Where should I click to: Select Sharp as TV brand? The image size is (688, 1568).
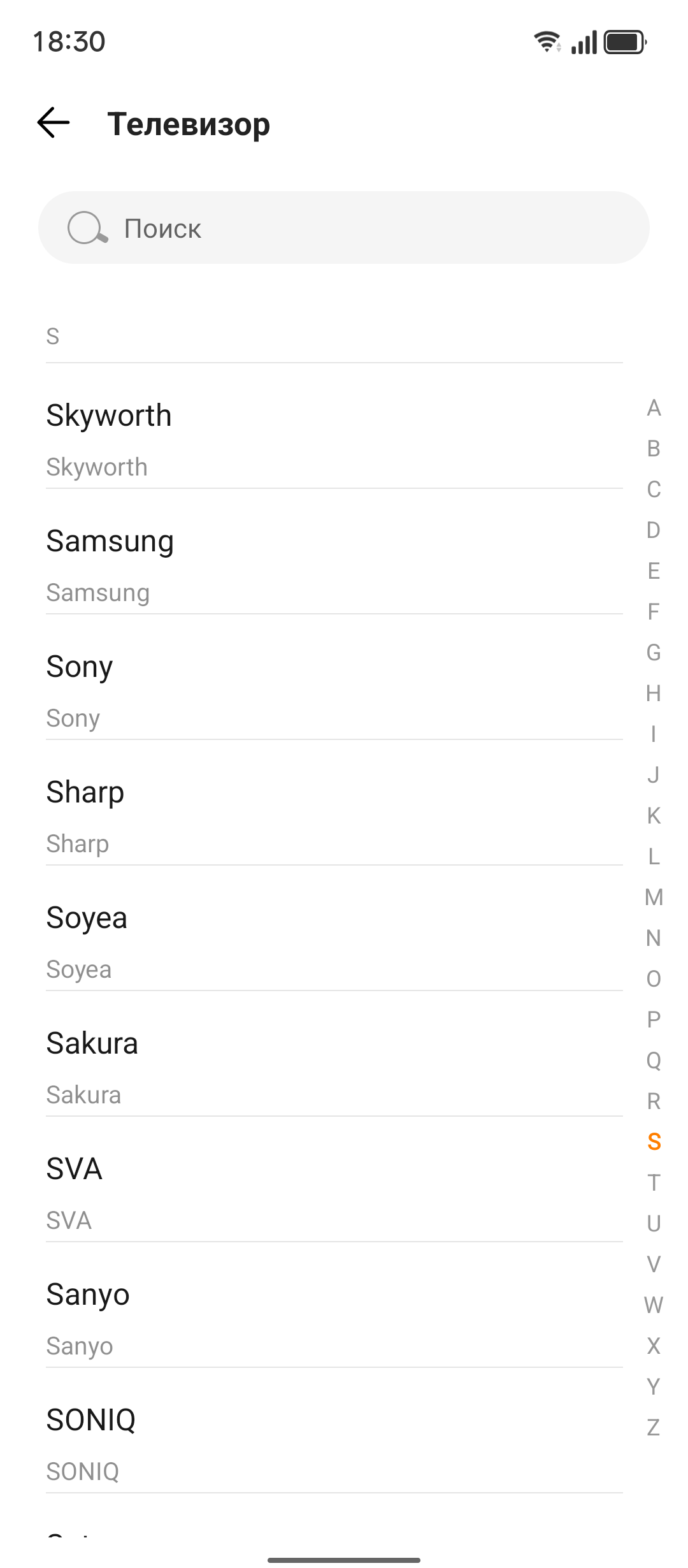pyautogui.click(x=334, y=816)
